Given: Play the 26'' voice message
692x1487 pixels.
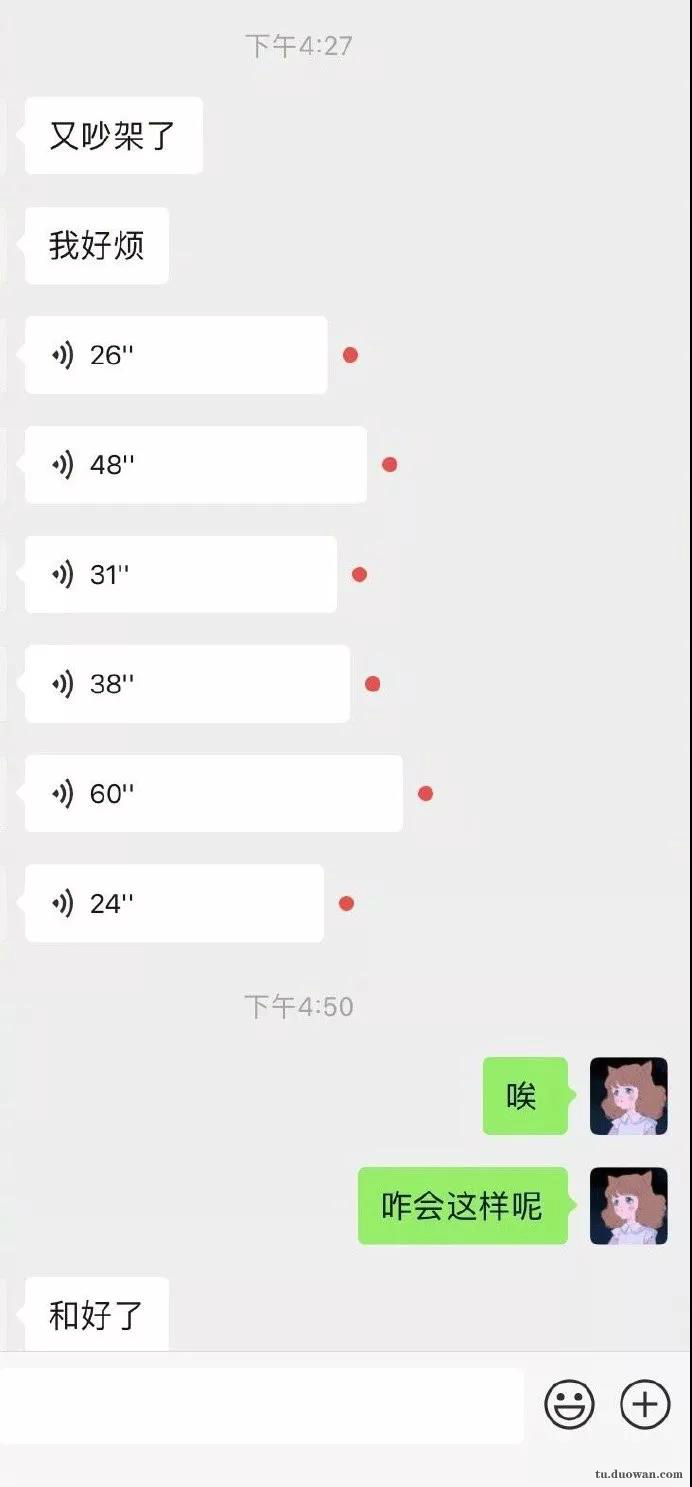Looking at the screenshot, I should [176, 355].
